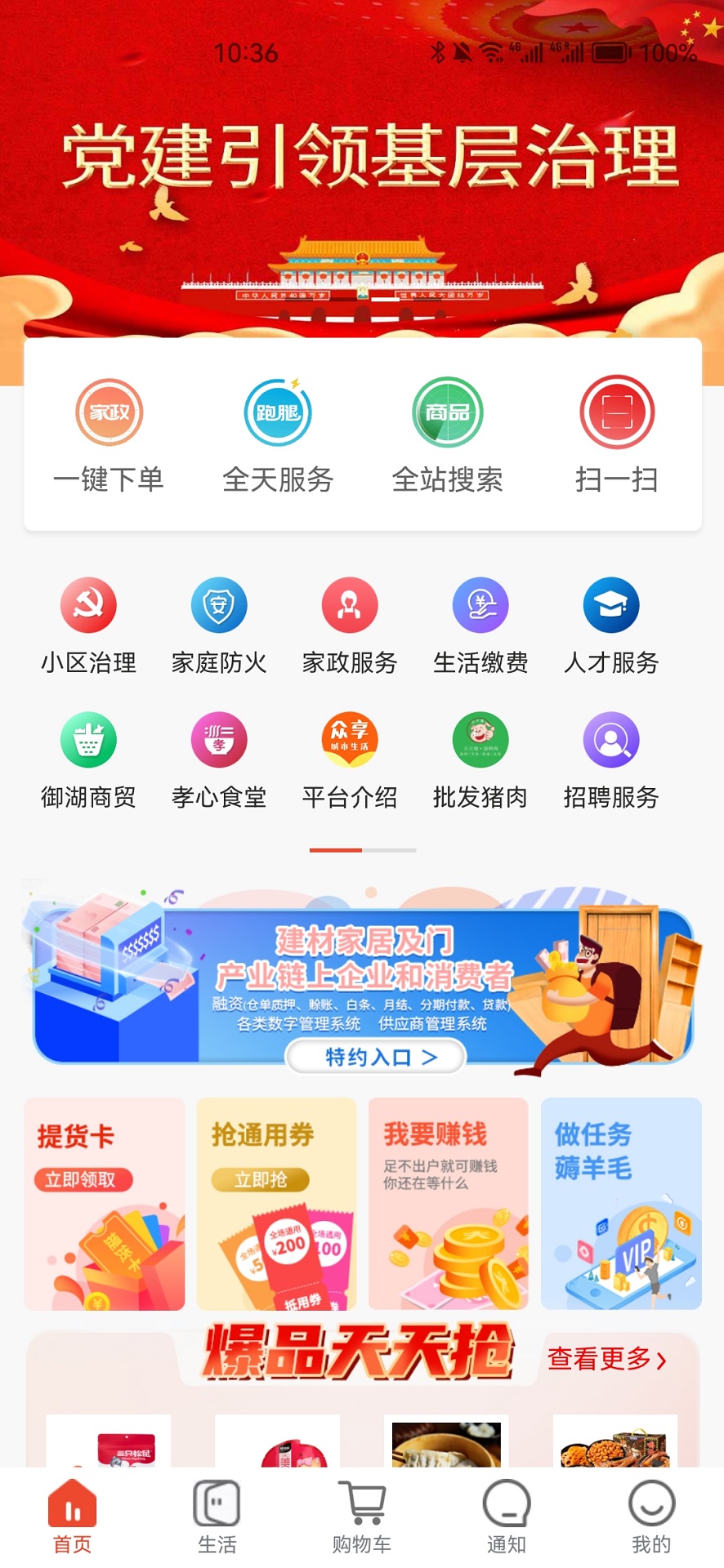Select the 全天服务 跑腿 icon

pos(277,412)
